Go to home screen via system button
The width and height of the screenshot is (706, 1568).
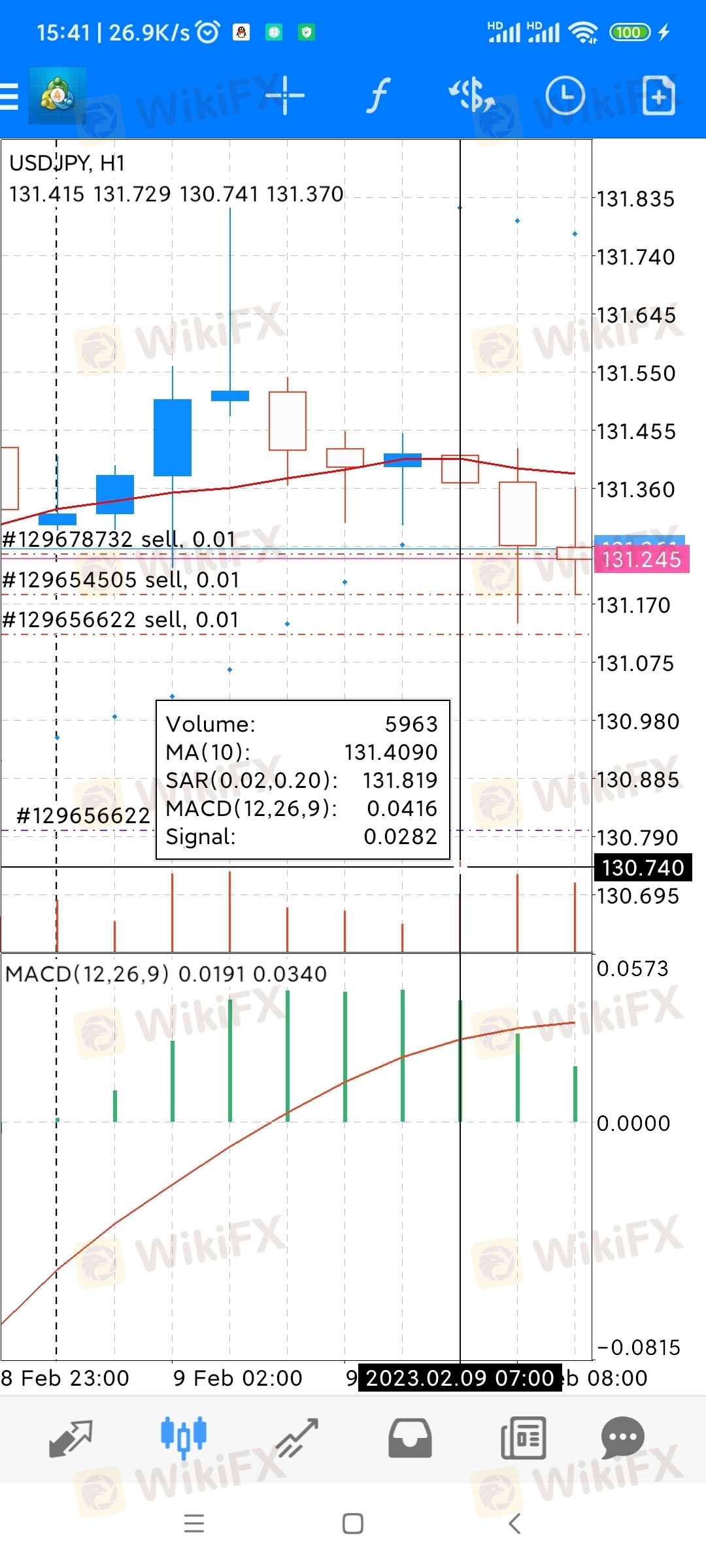pyautogui.click(x=353, y=1524)
